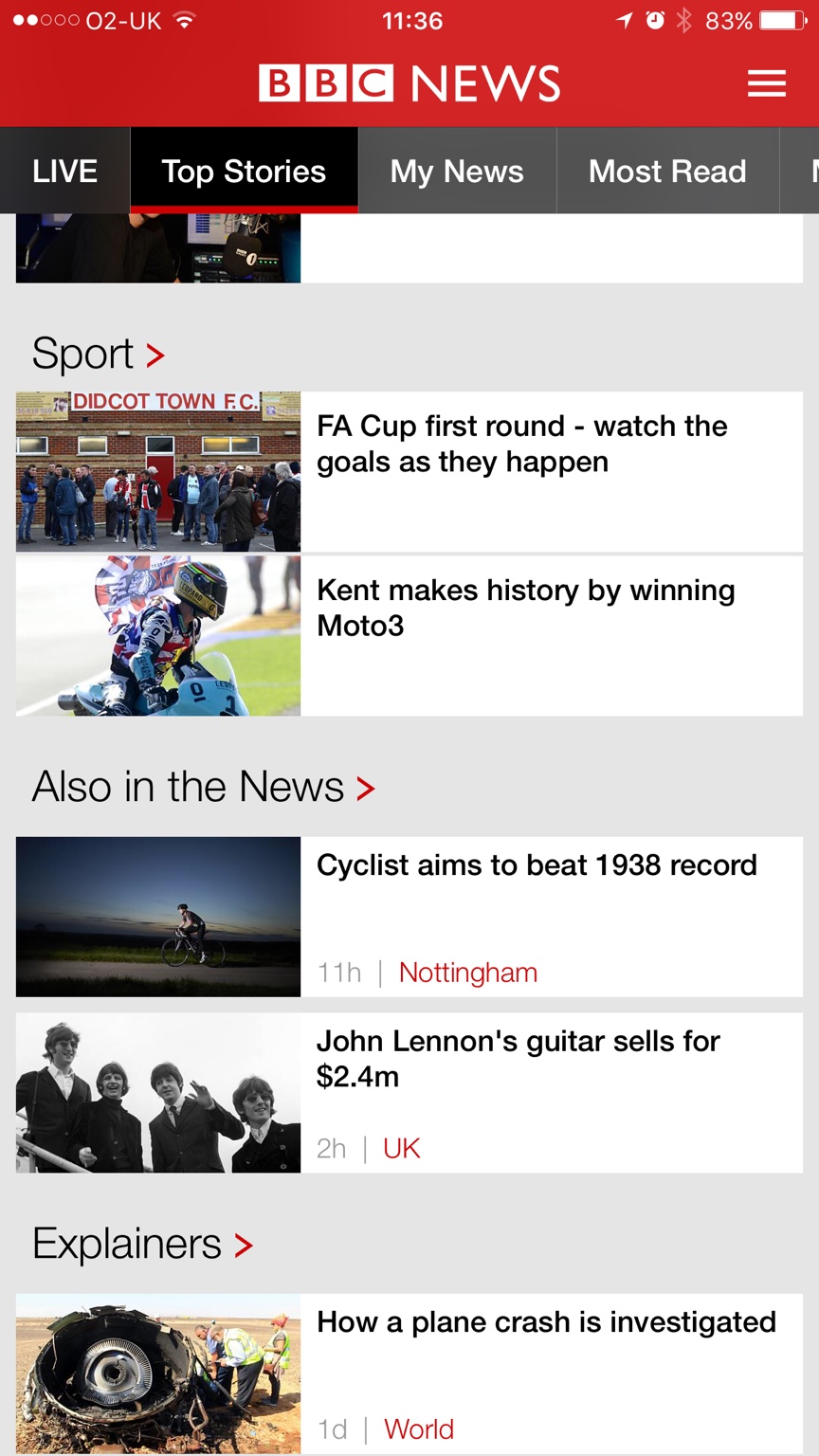Screen dimensions: 819x1456
Task: Switch to the LIVE tab
Action: [64, 172]
